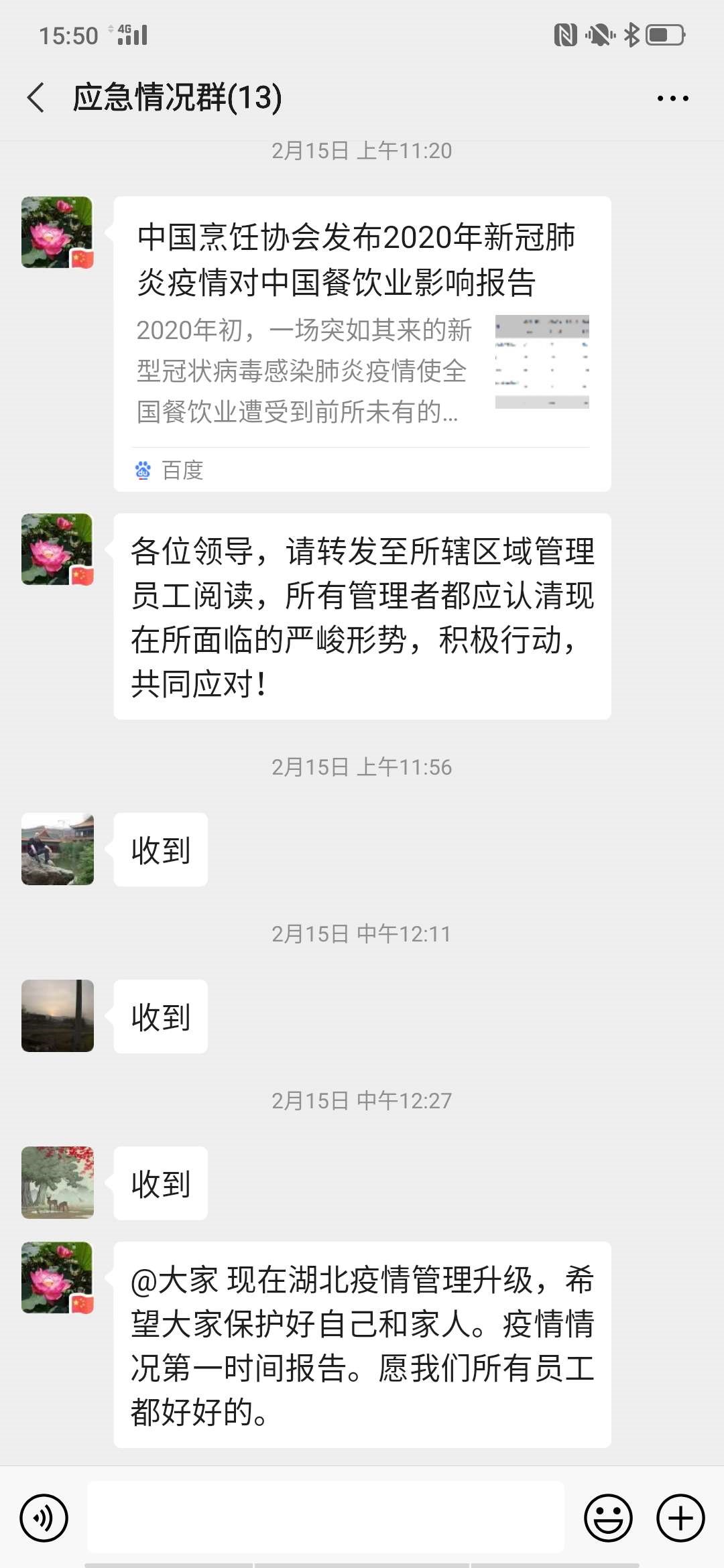Tap the @大家 announcement message bubble
The image size is (724, 1568).
[x=365, y=1347]
